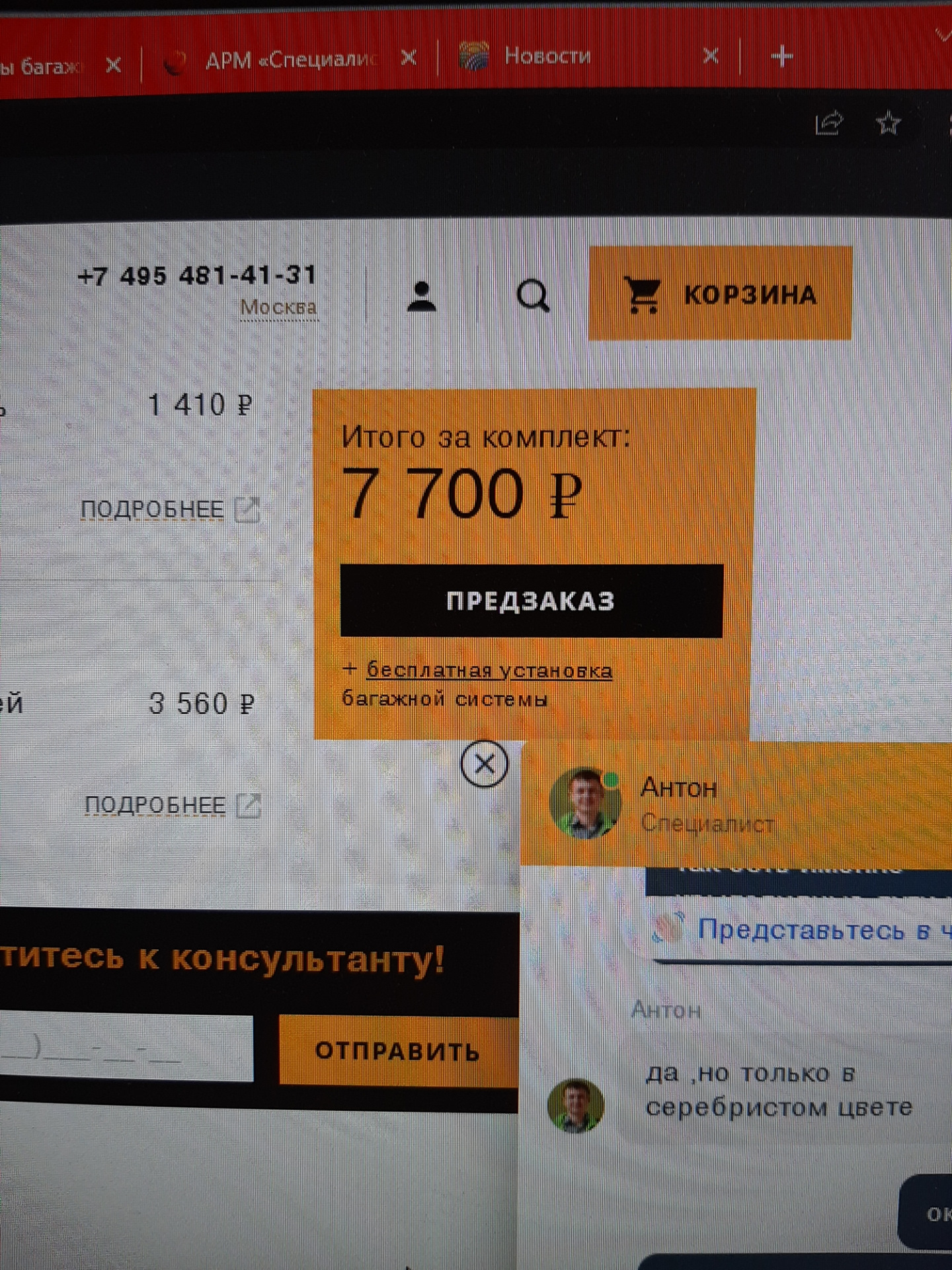Switch to the Новости browser tab
The height and width of the screenshot is (1270, 952).
547,56
